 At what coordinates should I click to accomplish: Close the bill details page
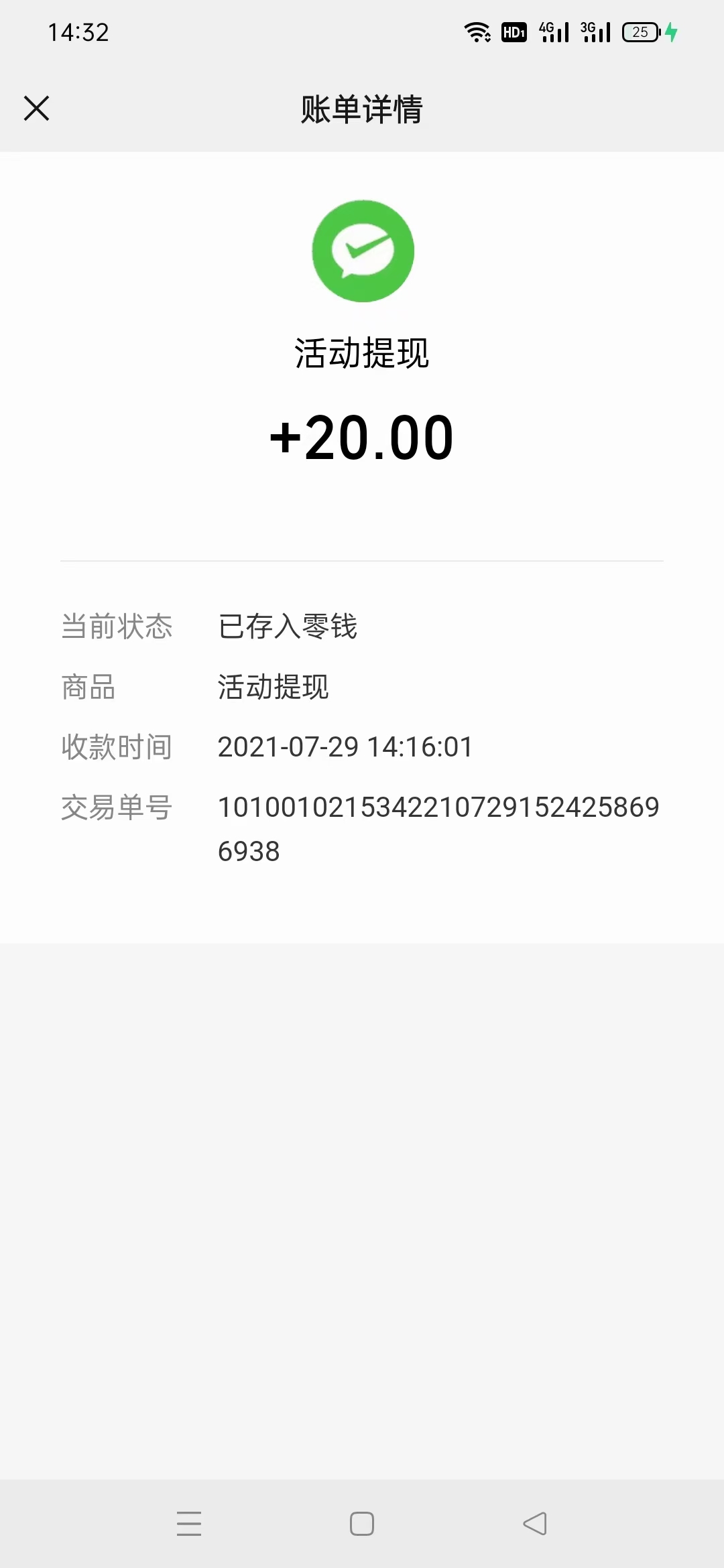tap(37, 108)
